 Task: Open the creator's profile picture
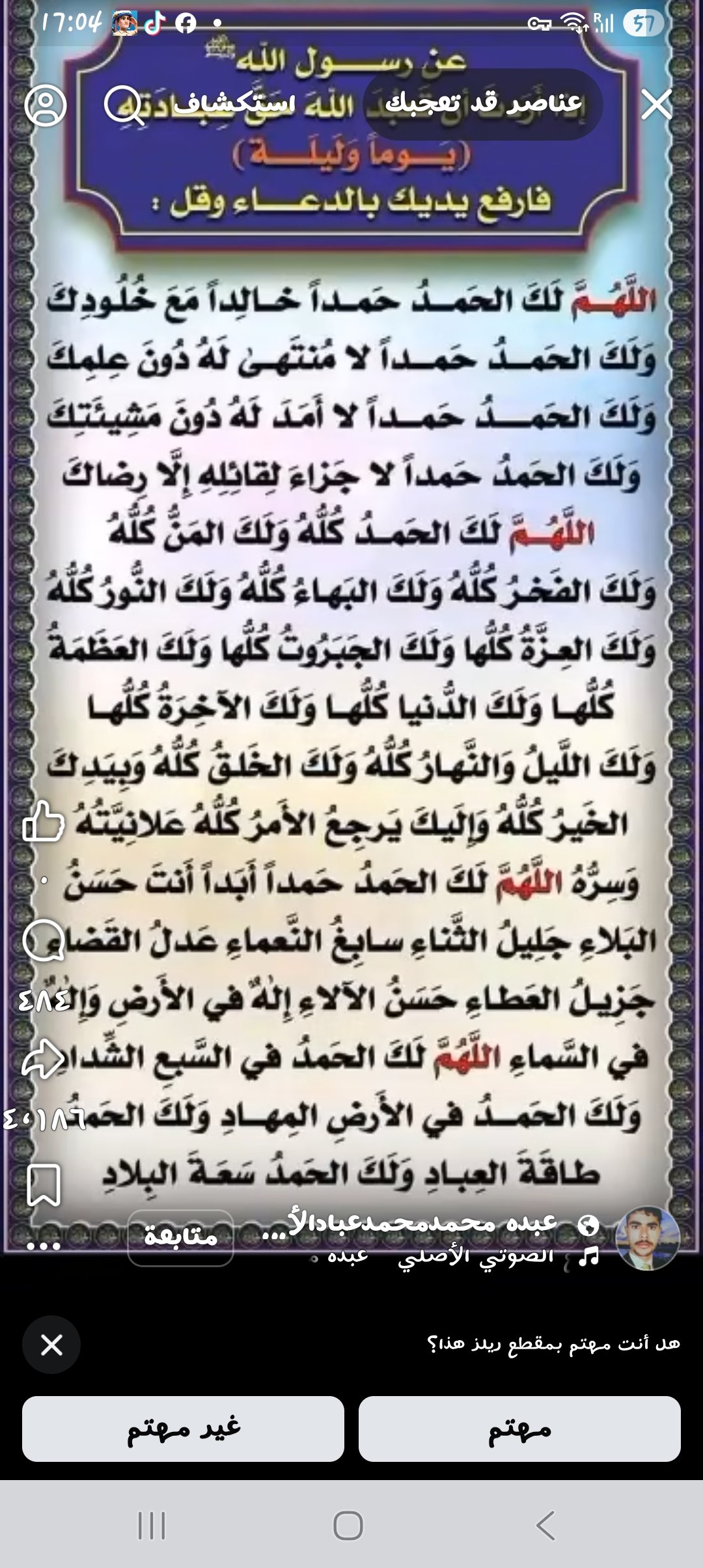click(x=647, y=1238)
